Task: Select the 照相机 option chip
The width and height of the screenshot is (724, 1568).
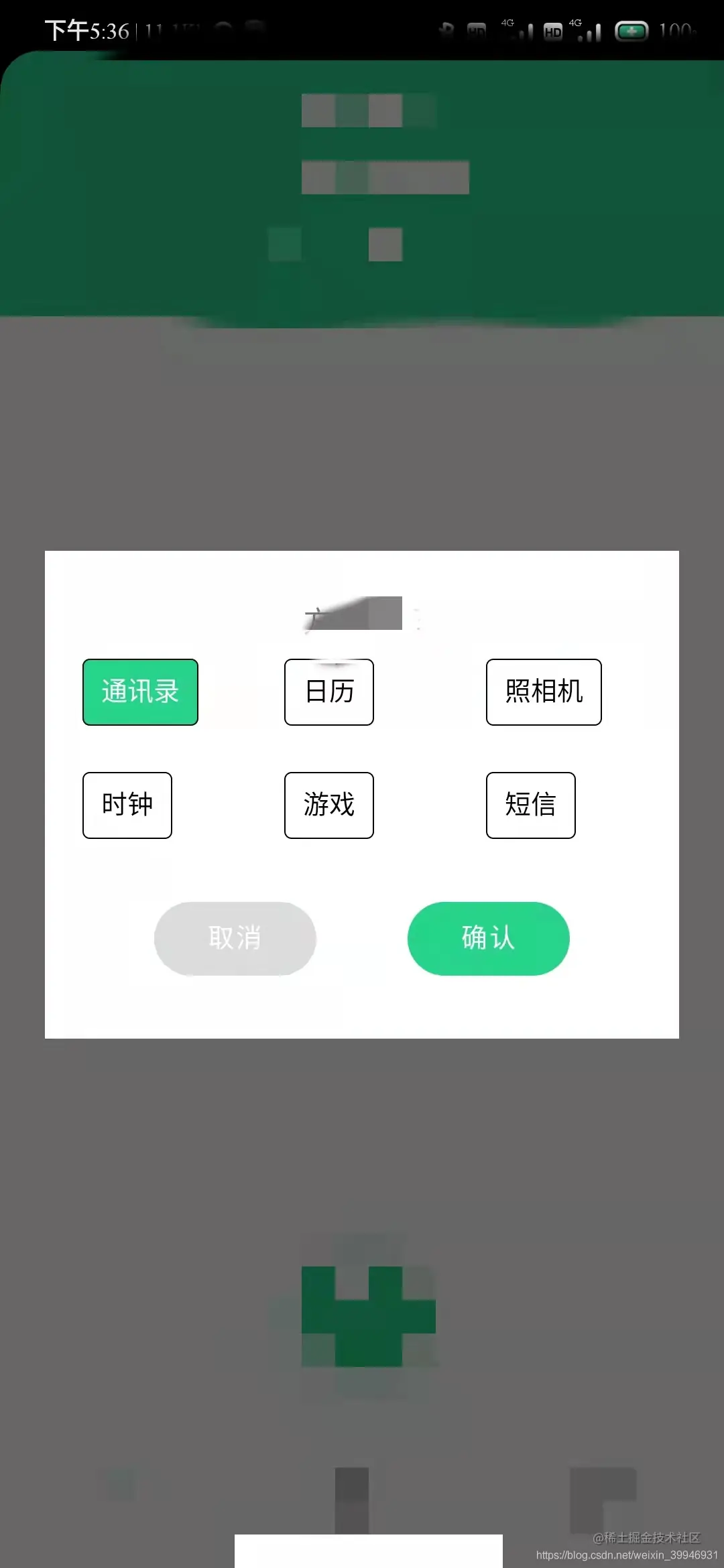Action: (543, 692)
